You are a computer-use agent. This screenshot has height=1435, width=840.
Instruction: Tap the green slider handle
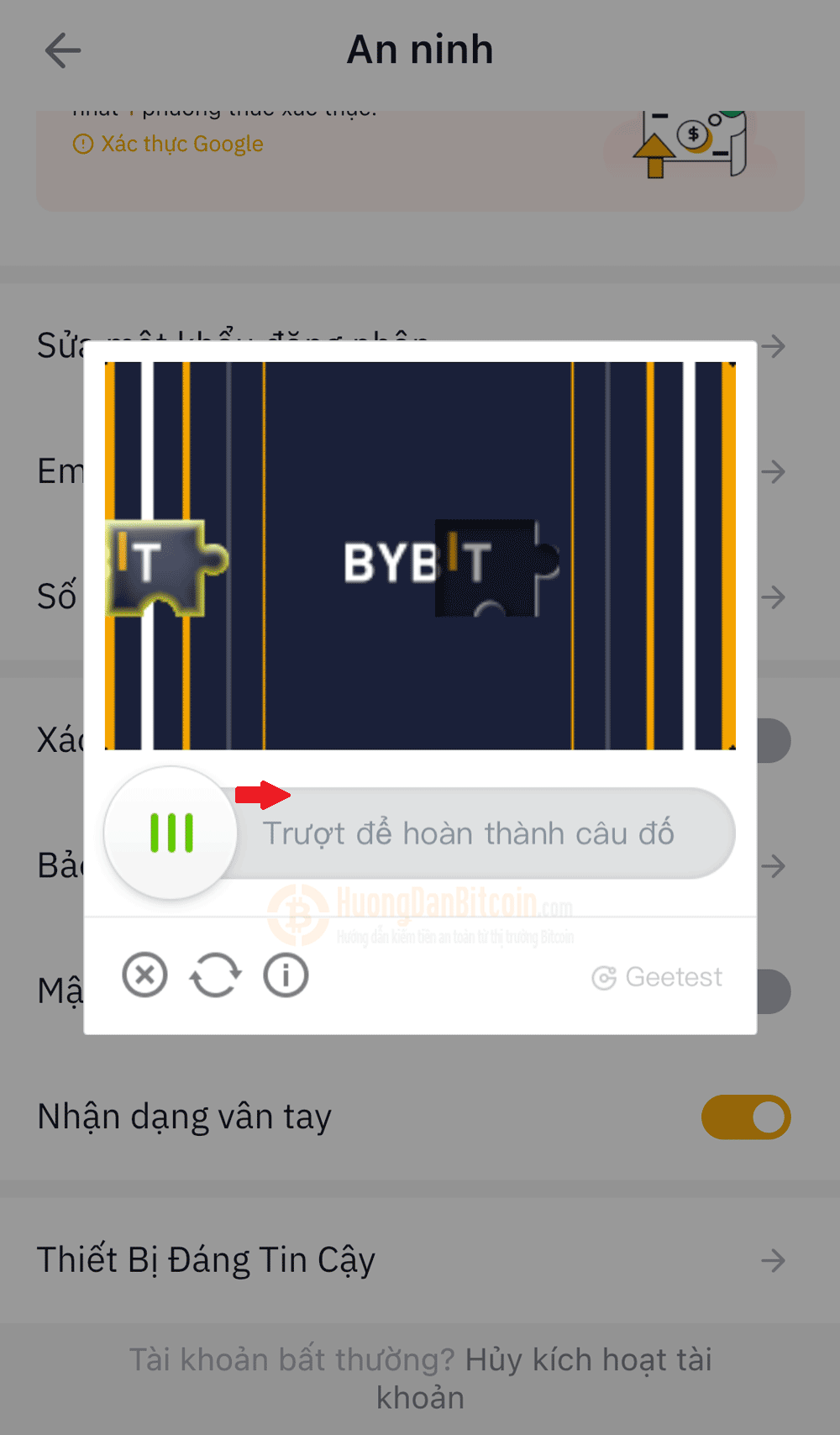(171, 833)
